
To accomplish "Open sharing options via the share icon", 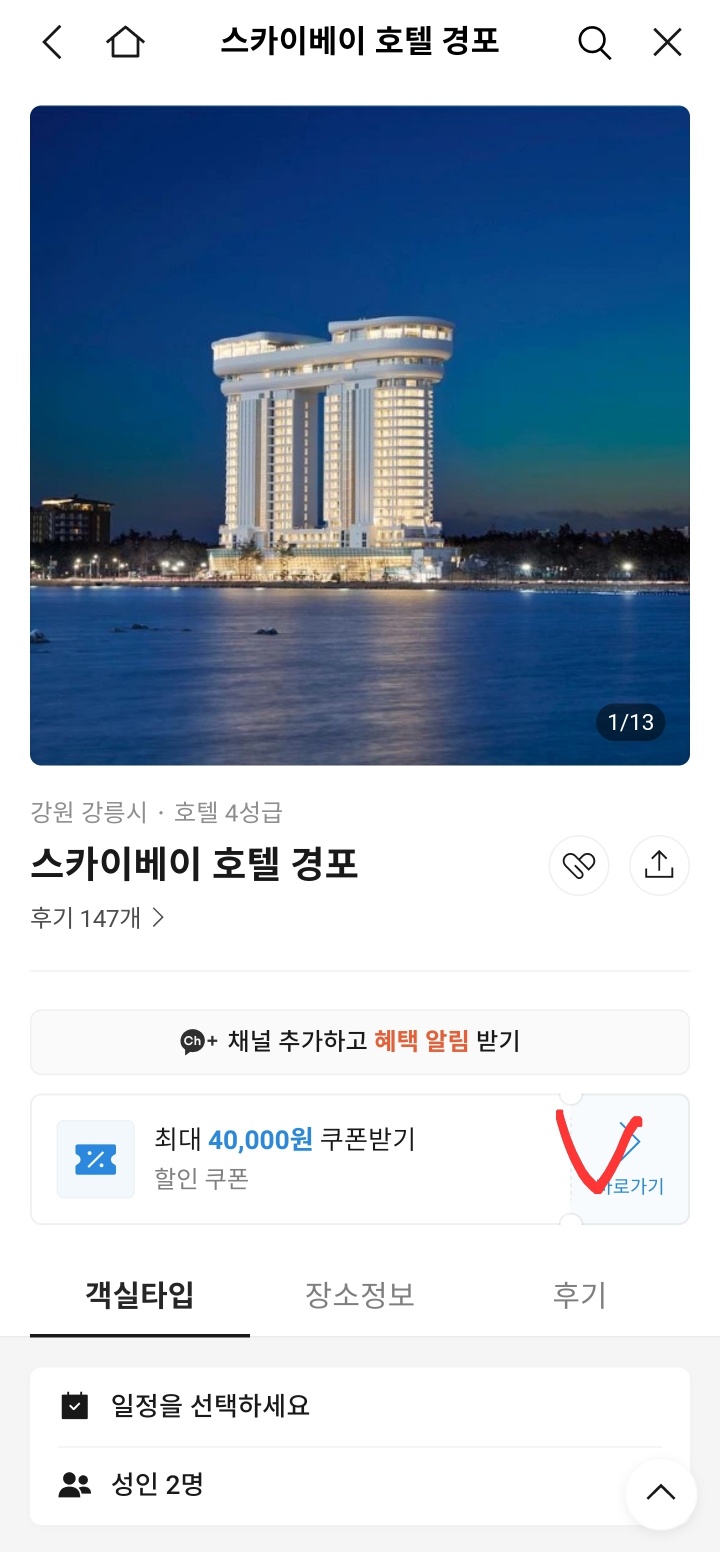I will pos(658,866).
